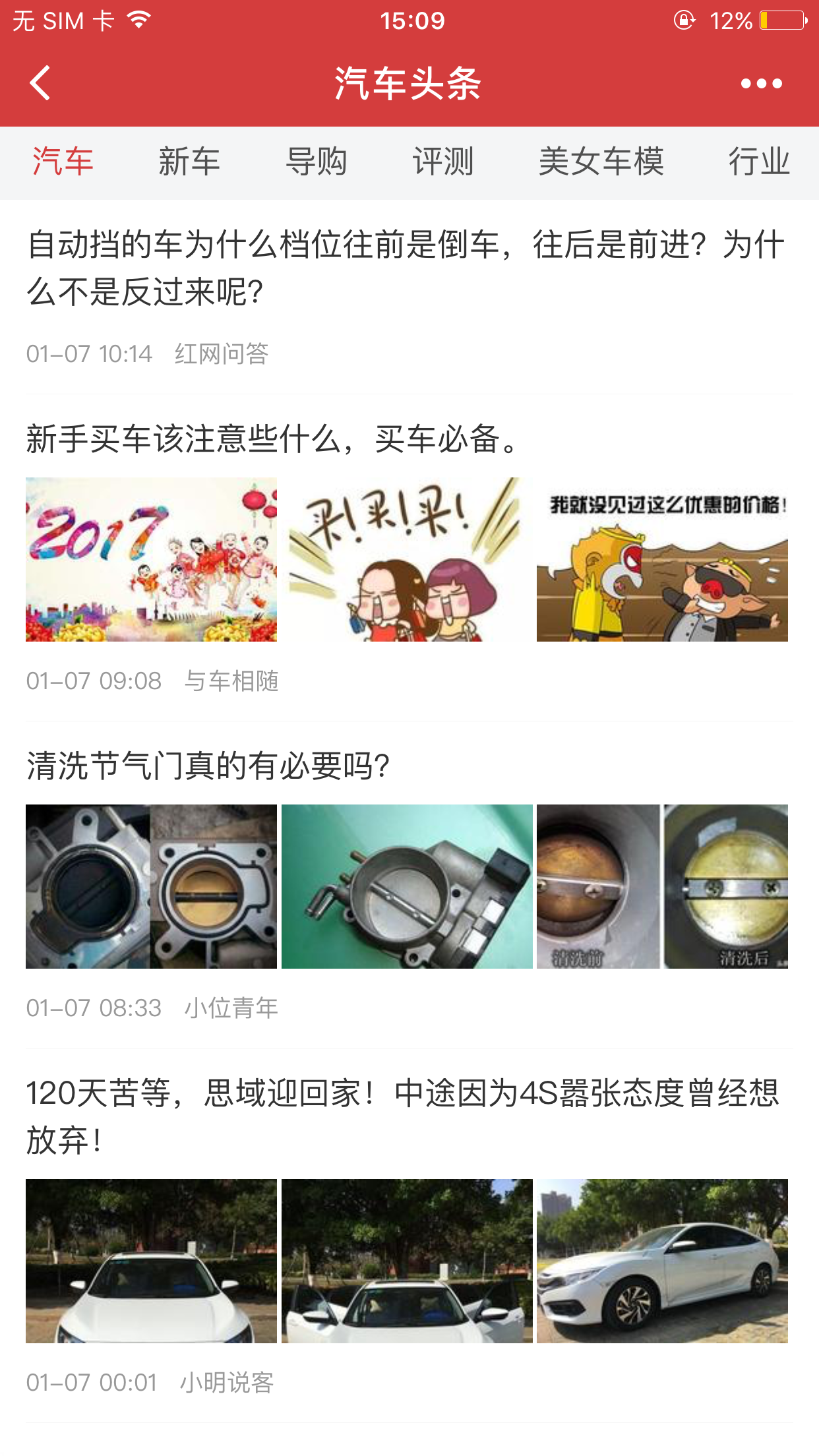
Task: Open the 评测 tab
Action: pos(442,162)
